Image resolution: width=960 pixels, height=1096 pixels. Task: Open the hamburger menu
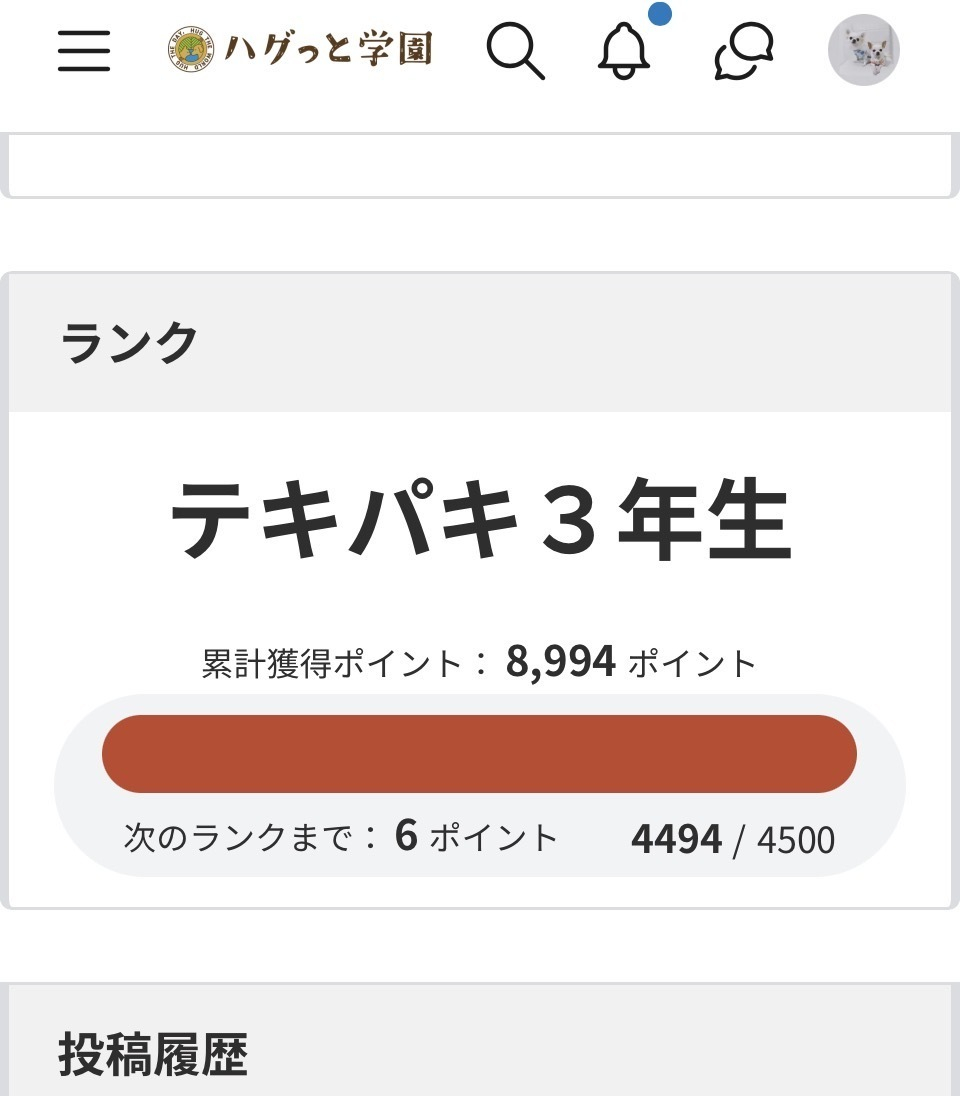click(84, 51)
